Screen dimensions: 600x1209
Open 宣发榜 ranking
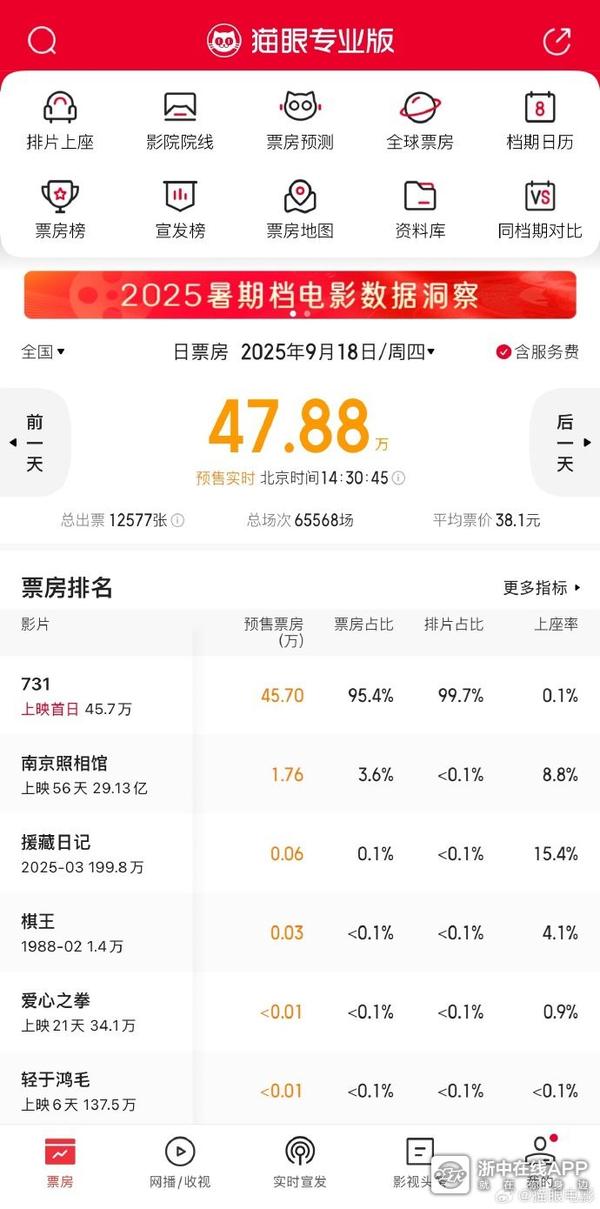[x=180, y=209]
